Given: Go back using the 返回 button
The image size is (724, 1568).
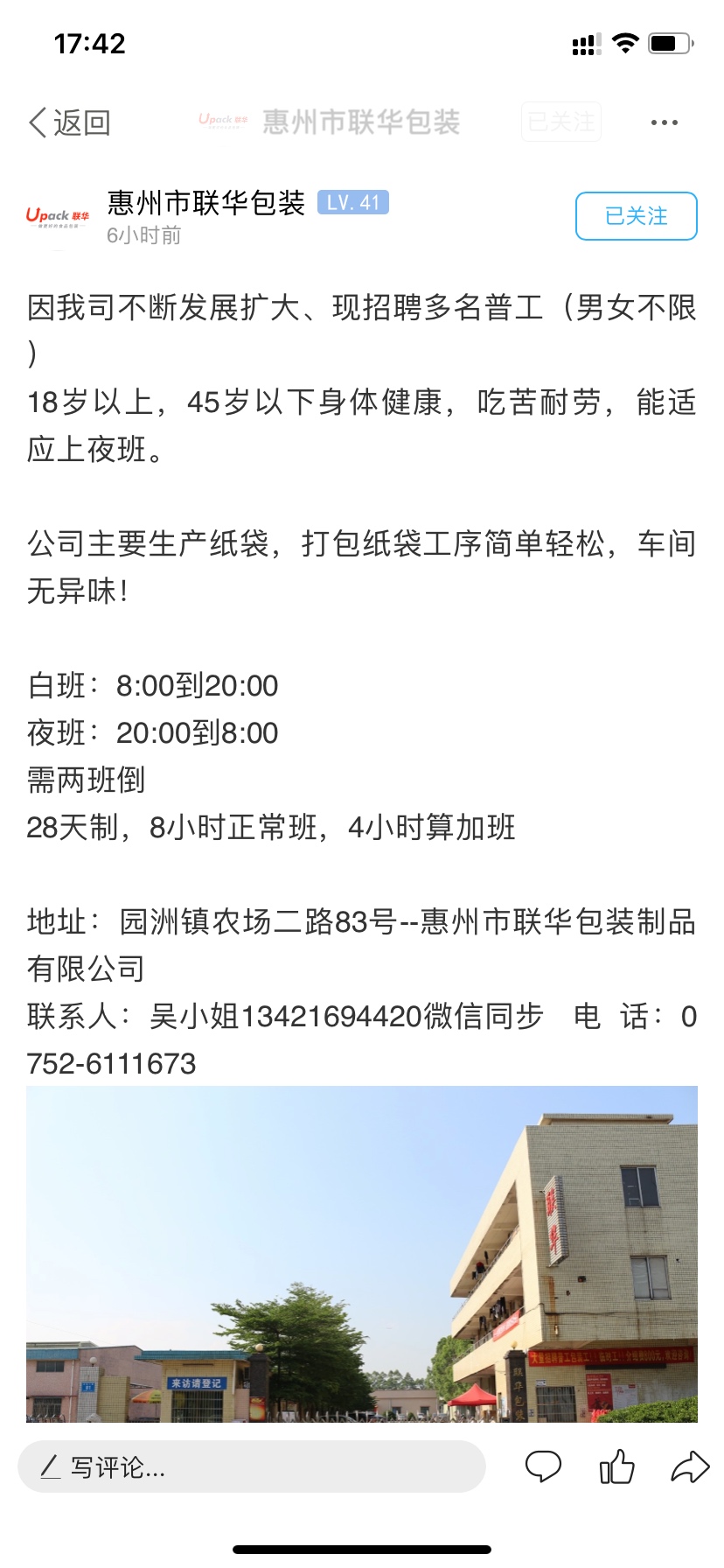Looking at the screenshot, I should point(70,122).
